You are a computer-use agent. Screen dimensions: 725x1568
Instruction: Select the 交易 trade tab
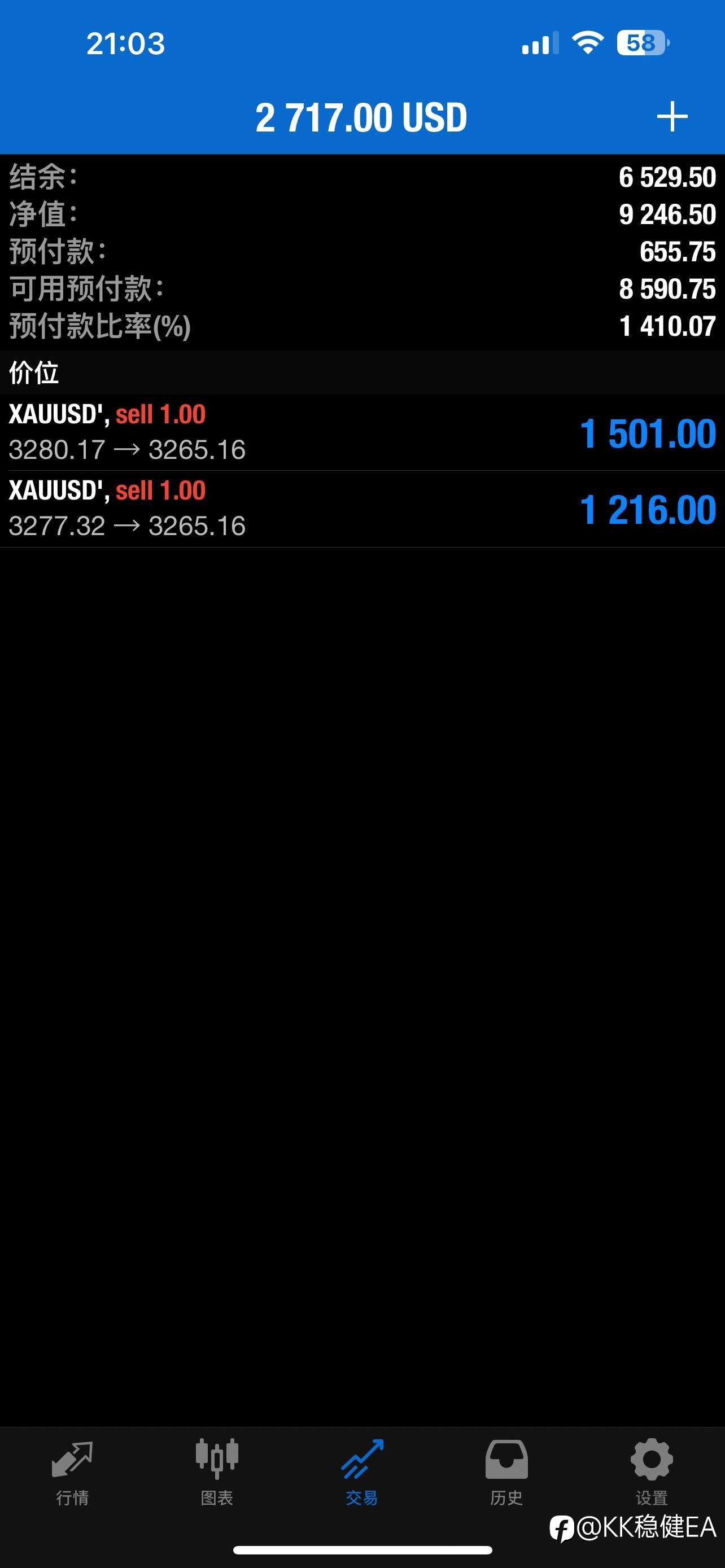click(x=362, y=1473)
